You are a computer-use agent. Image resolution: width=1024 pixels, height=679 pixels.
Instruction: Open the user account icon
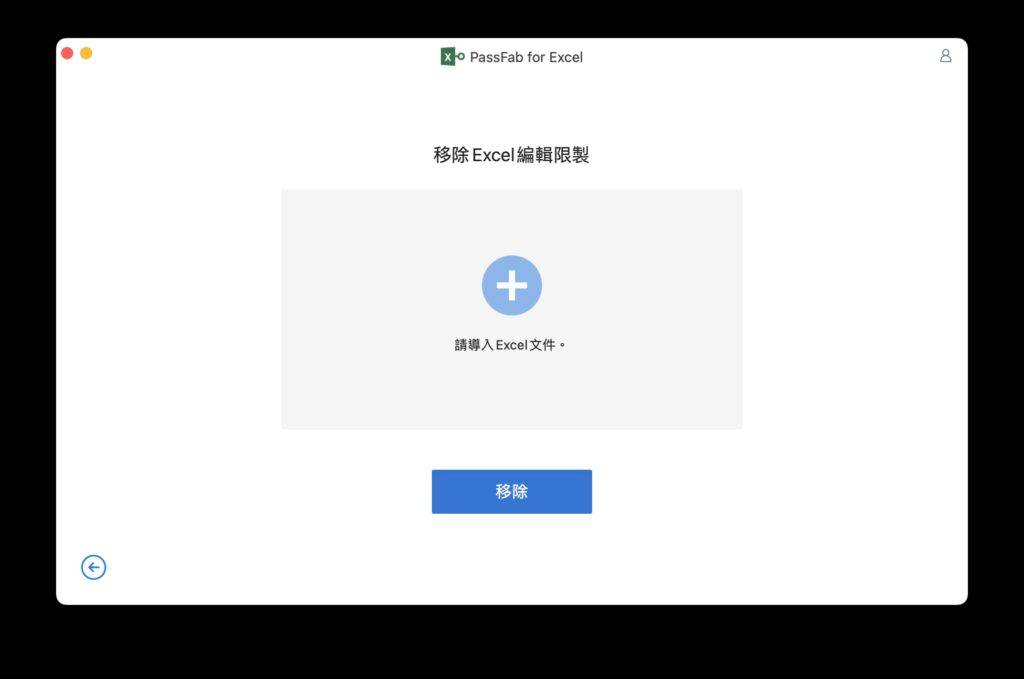pyautogui.click(x=945, y=56)
